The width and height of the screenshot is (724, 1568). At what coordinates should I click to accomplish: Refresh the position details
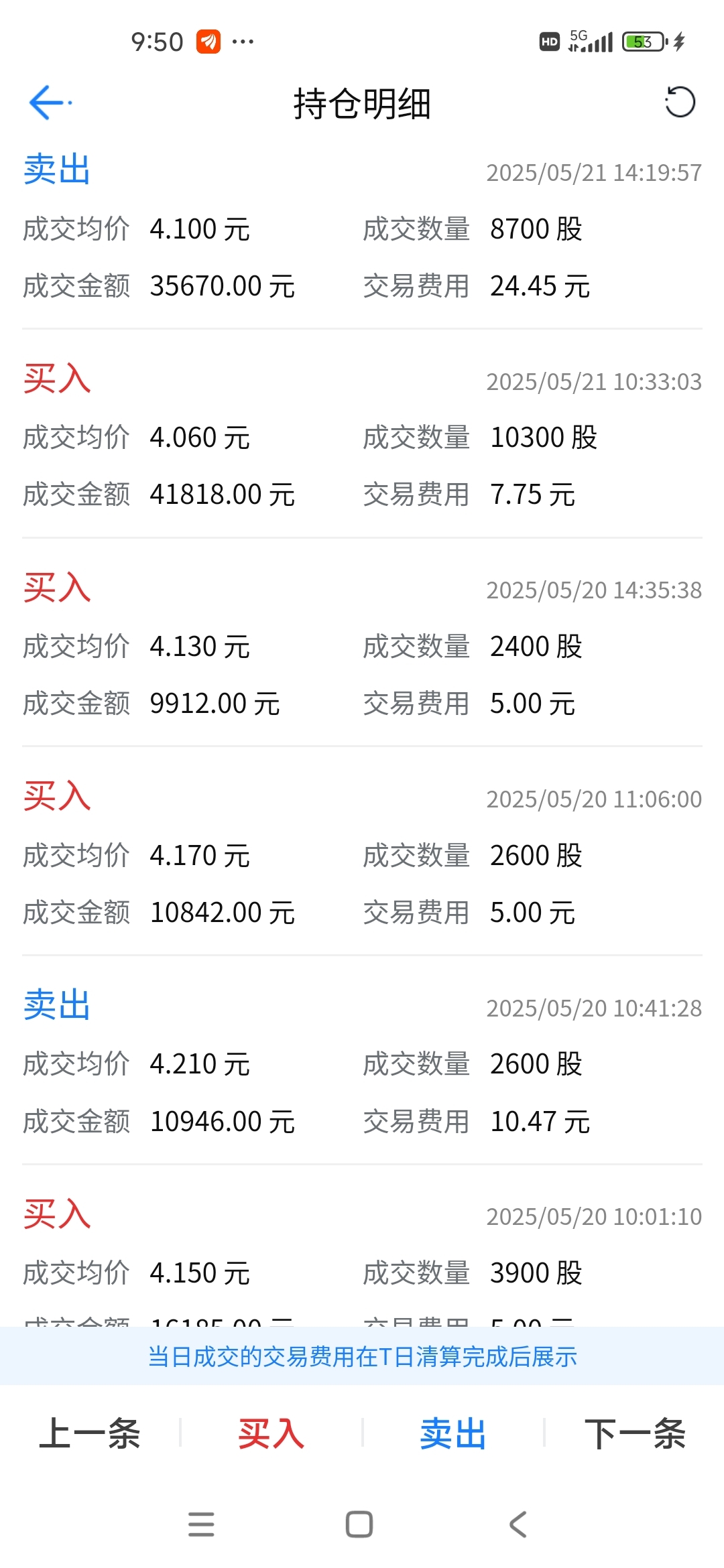pos(680,103)
